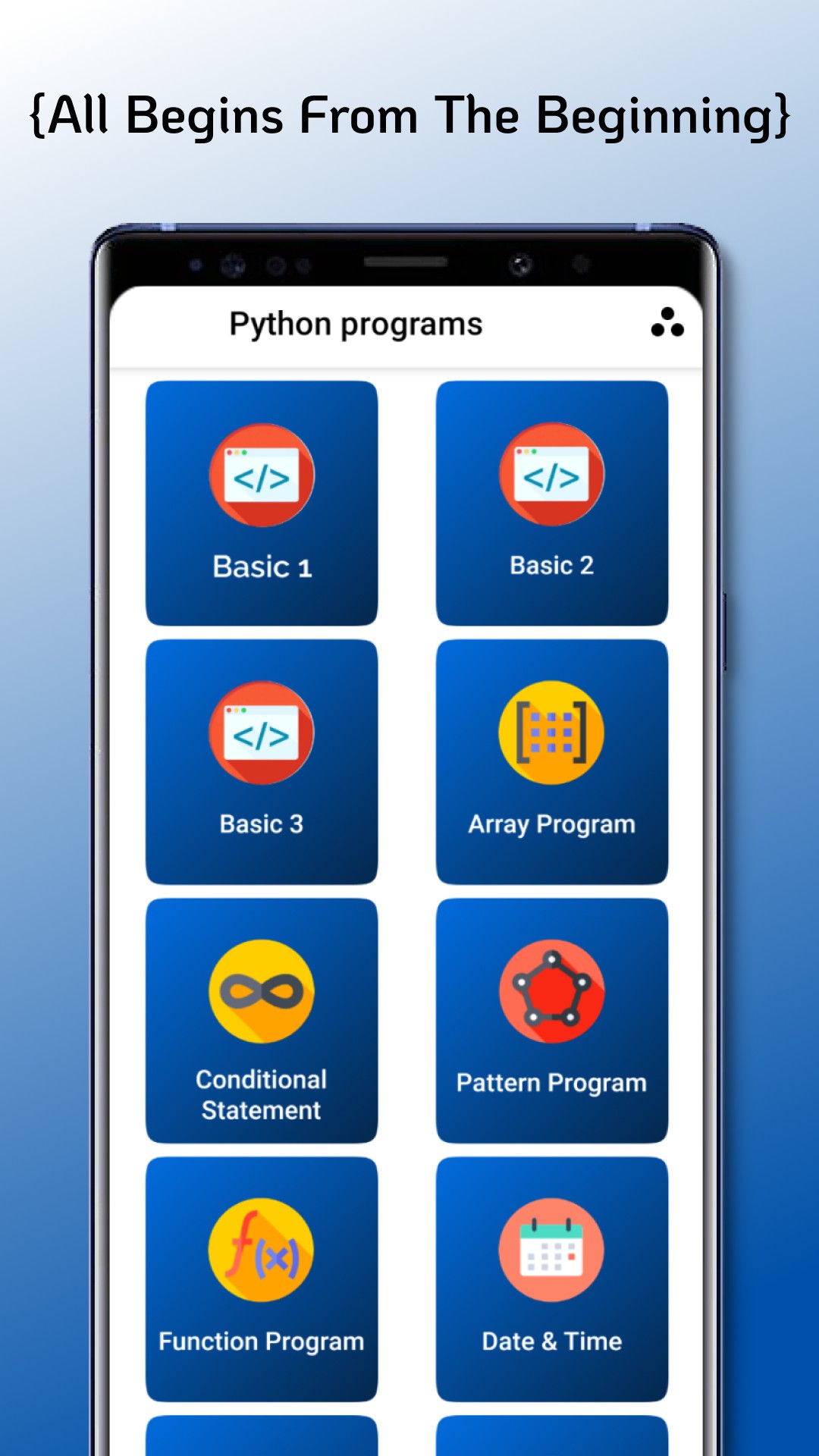Open the Basic 2 category card
Screen dimensions: 819x1456
tap(552, 502)
